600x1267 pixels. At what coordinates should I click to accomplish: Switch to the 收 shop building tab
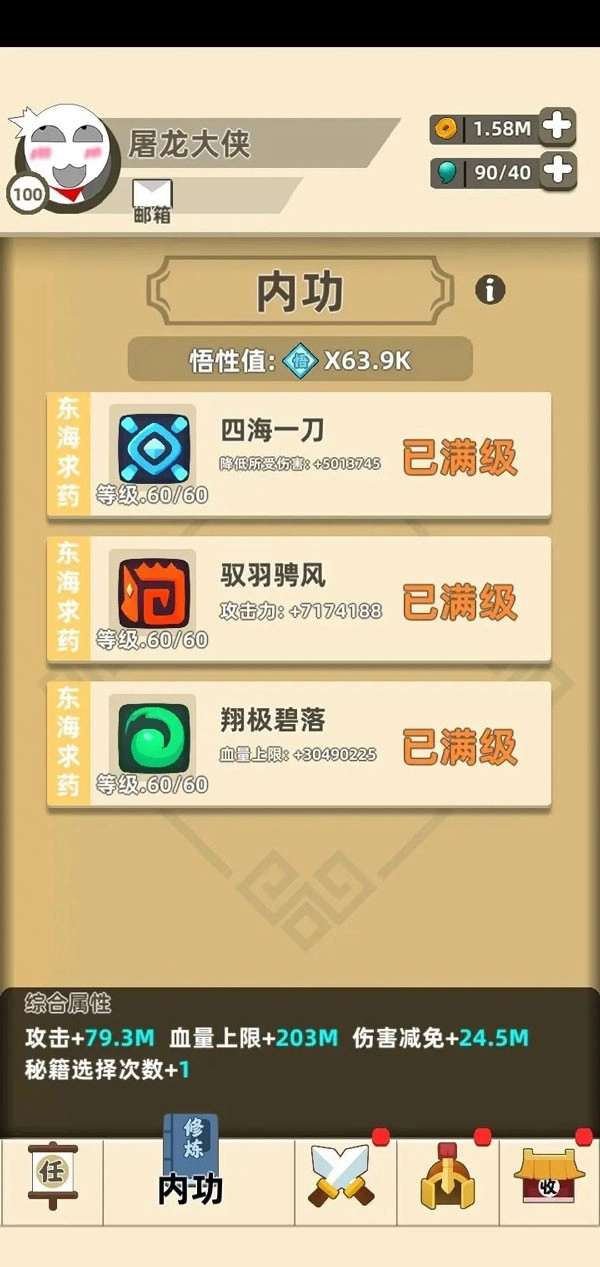548,1175
